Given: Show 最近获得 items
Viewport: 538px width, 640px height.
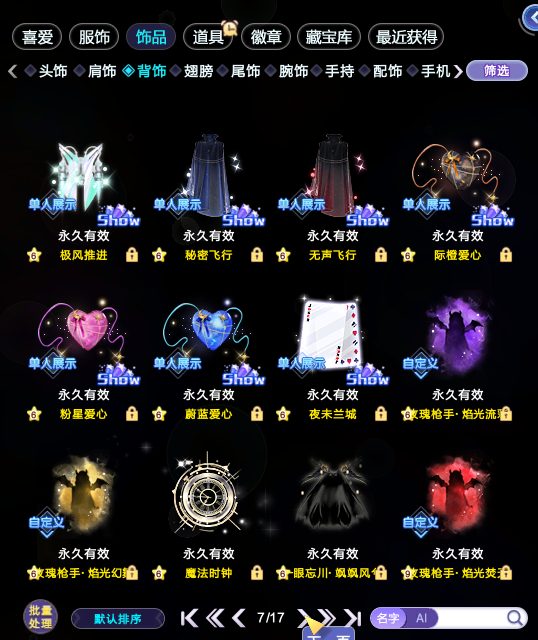Looking at the screenshot, I should [x=406, y=37].
